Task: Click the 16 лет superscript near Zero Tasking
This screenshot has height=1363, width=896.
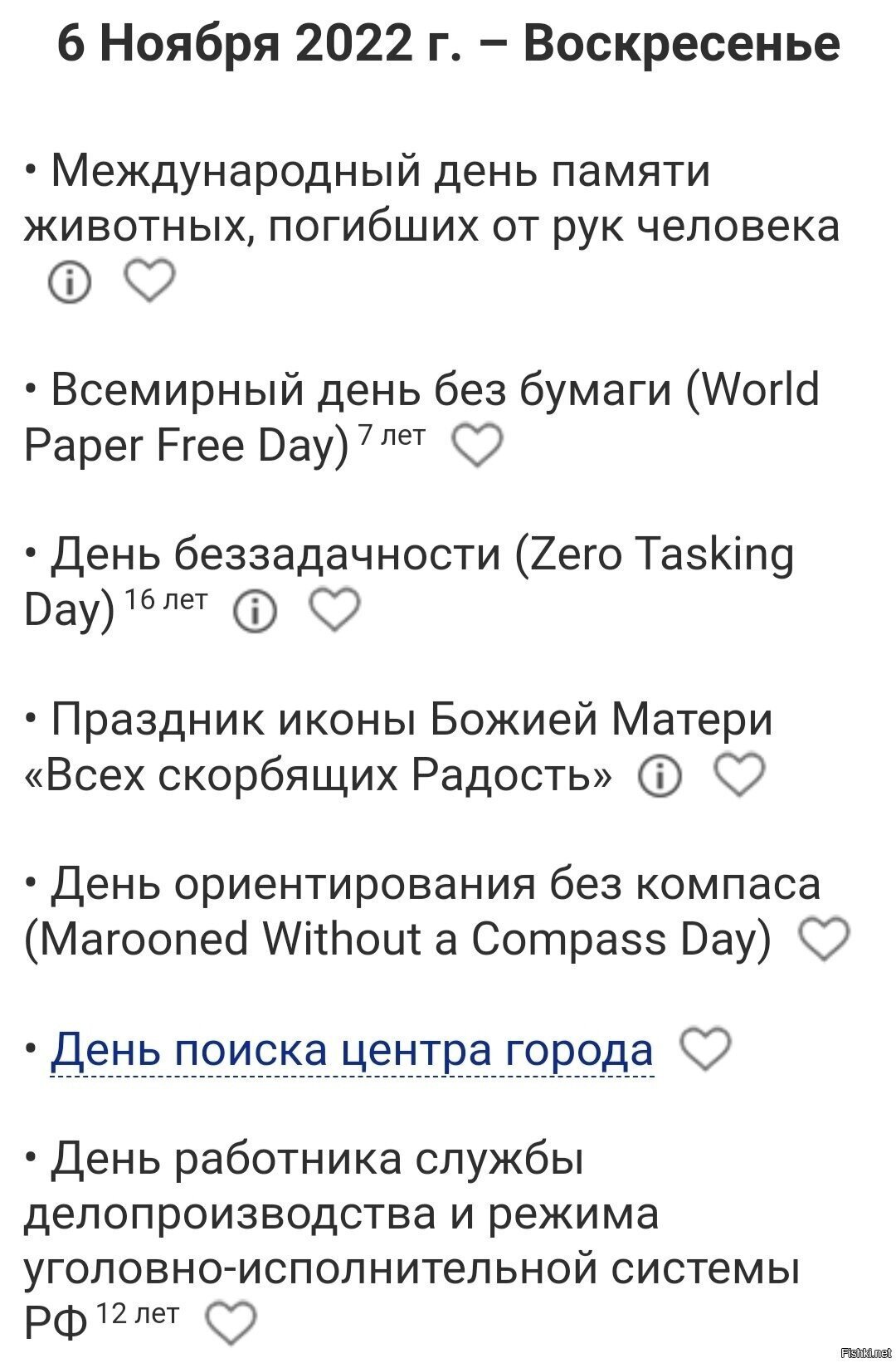Action: (x=164, y=600)
